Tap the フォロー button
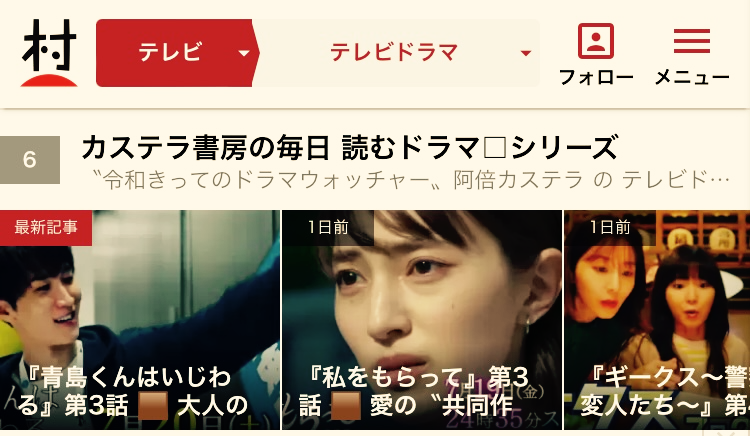 [596, 55]
